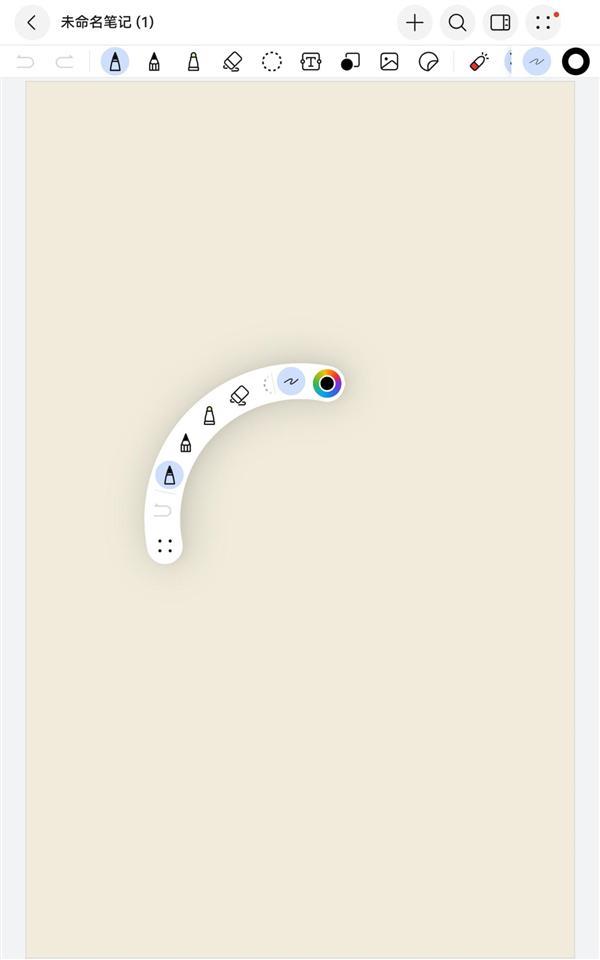The width and height of the screenshot is (600, 960).
Task: Select the eraser in the top toolbar
Action: pos(232,62)
